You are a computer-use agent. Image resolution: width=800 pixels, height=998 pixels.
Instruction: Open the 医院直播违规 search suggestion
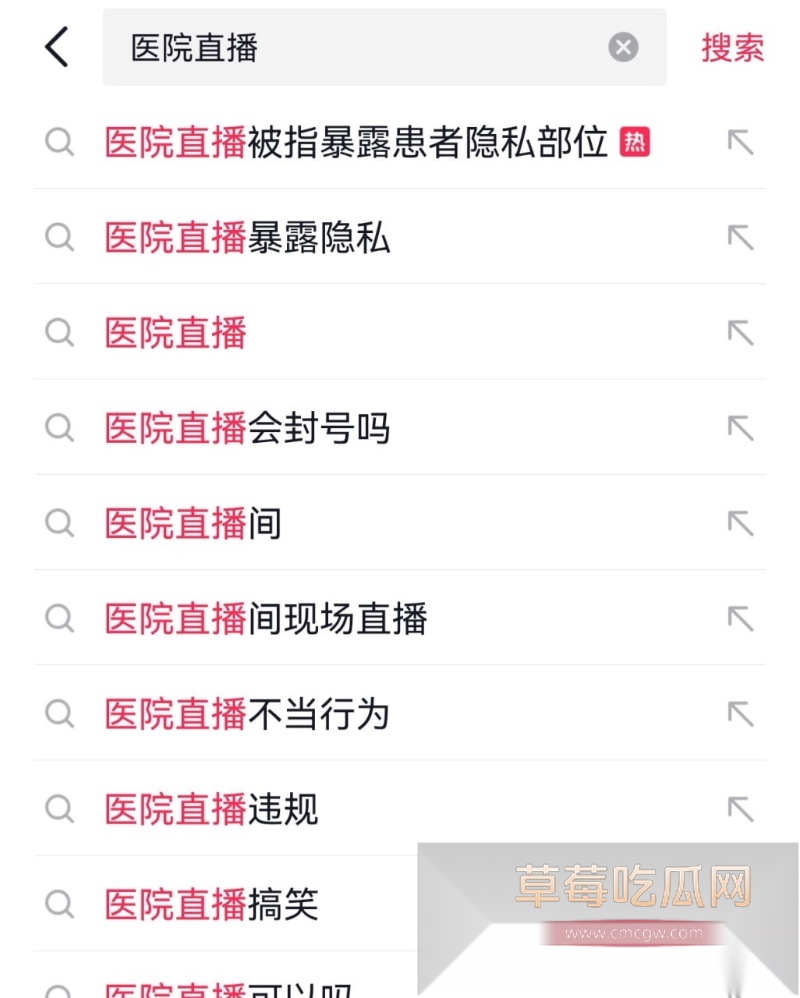pyautogui.click(x=210, y=809)
